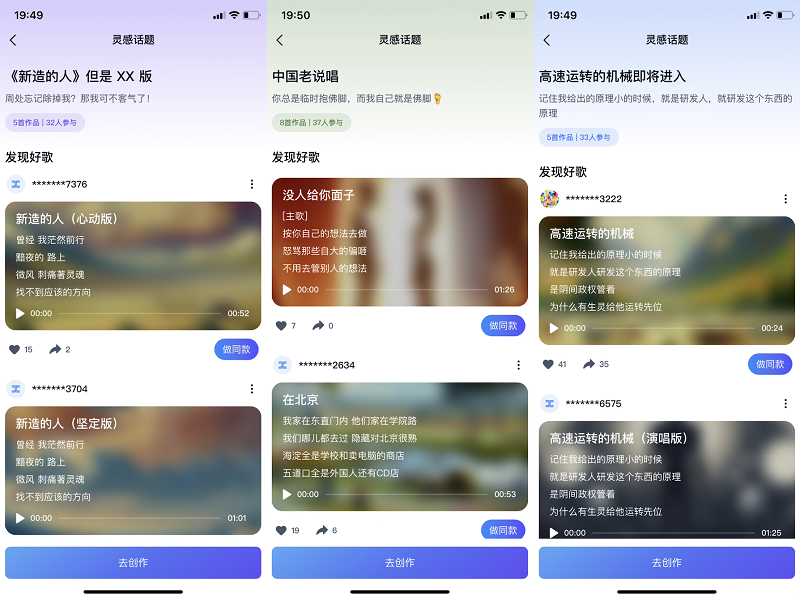This screenshot has width=800, height=598.
Task: Go back from the 《新造的人》但是 XX 版 page
Action: (13, 40)
